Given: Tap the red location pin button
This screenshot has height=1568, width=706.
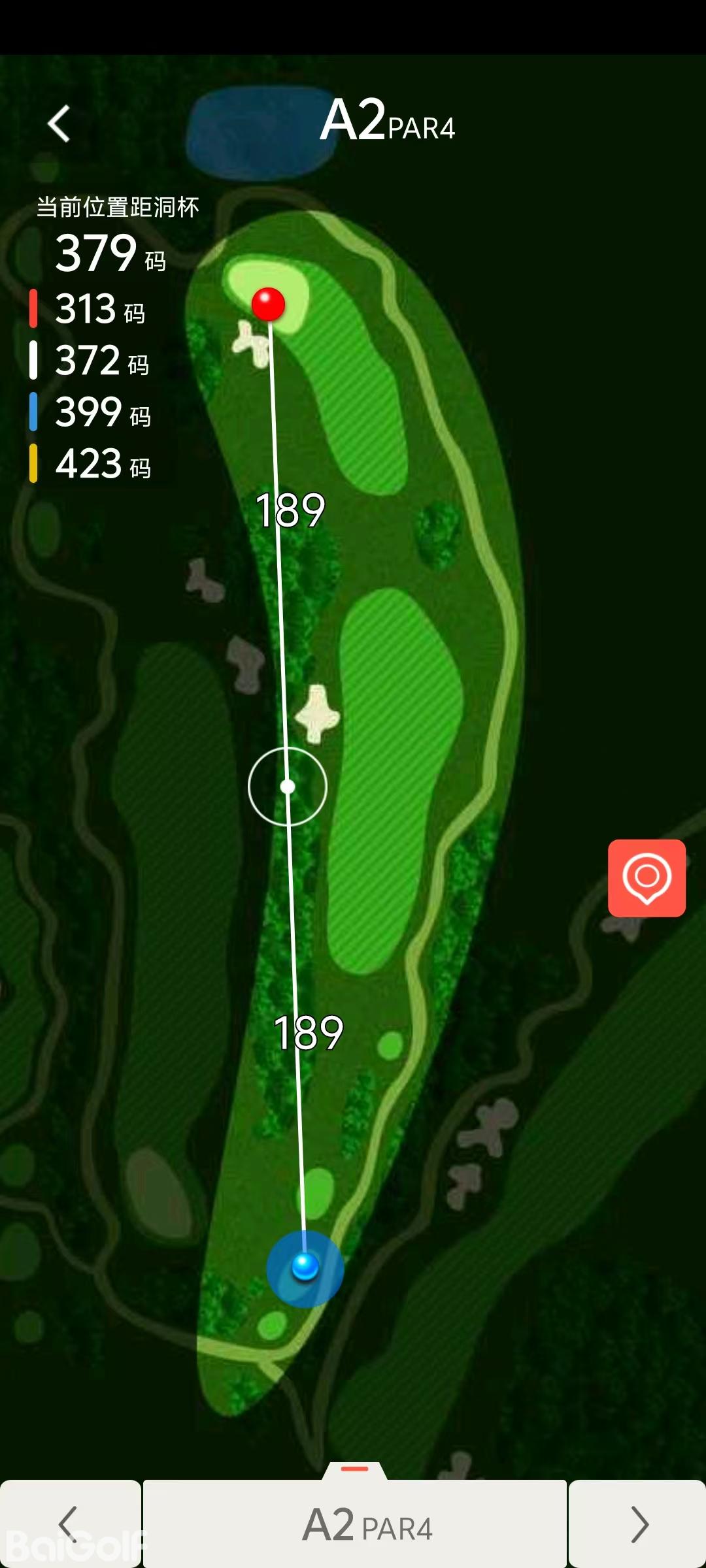Looking at the screenshot, I should pyautogui.click(x=647, y=877).
